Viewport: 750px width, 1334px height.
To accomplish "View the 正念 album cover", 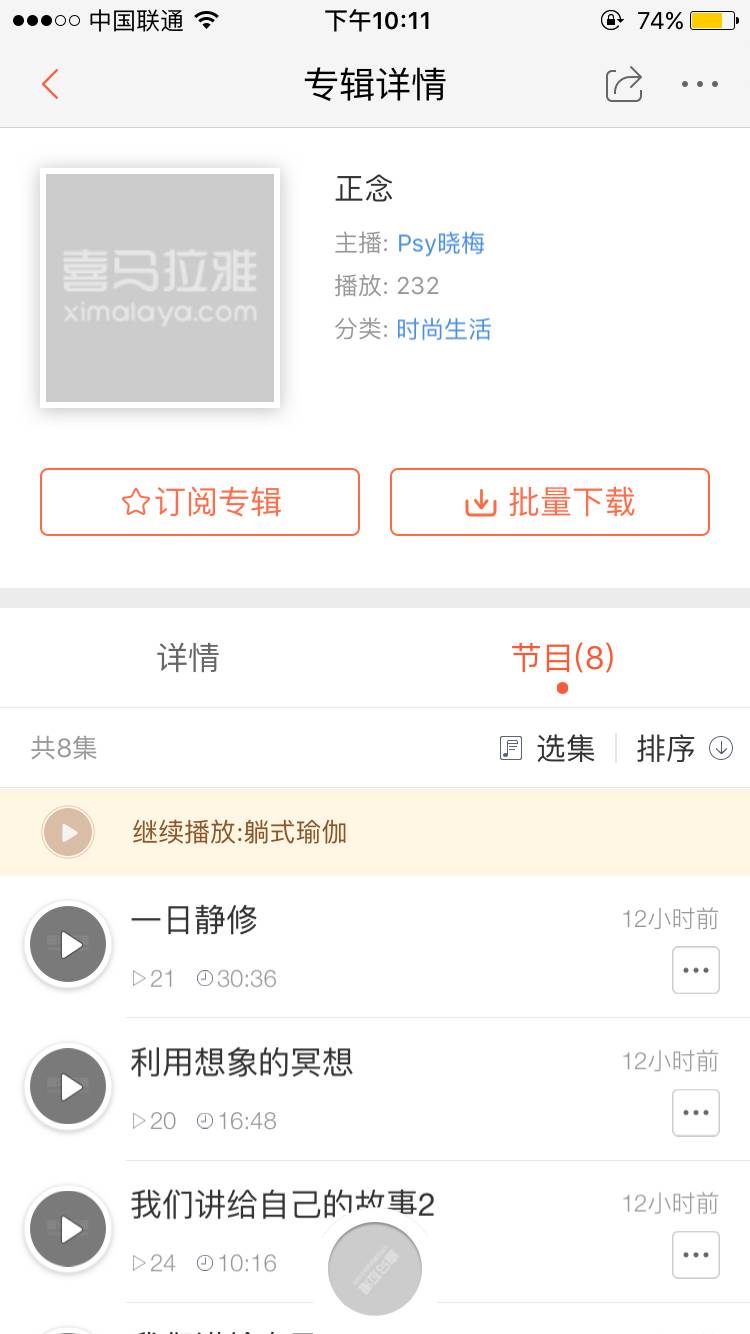I will 160,288.
